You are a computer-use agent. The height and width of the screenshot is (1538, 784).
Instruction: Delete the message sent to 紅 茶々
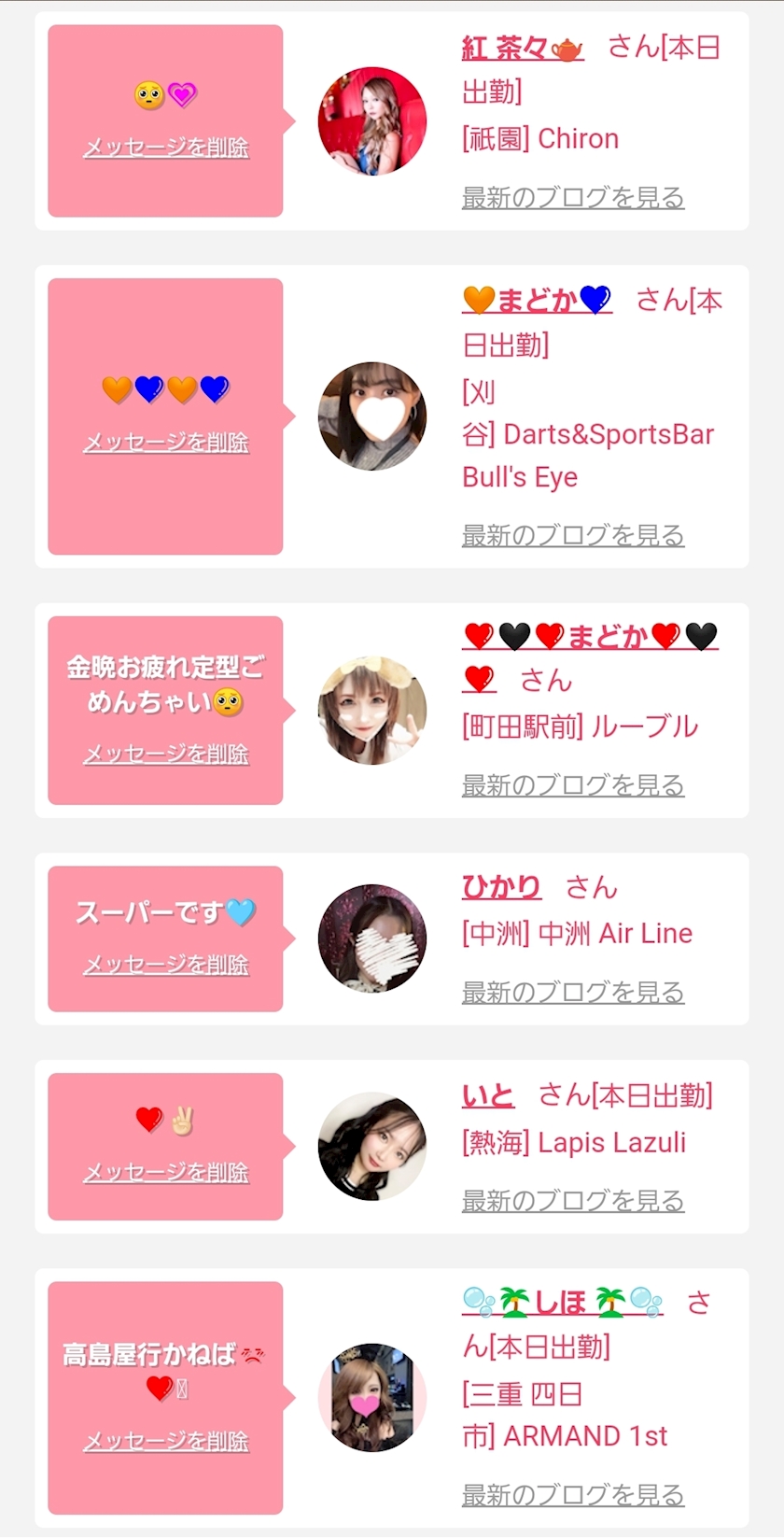click(166, 148)
